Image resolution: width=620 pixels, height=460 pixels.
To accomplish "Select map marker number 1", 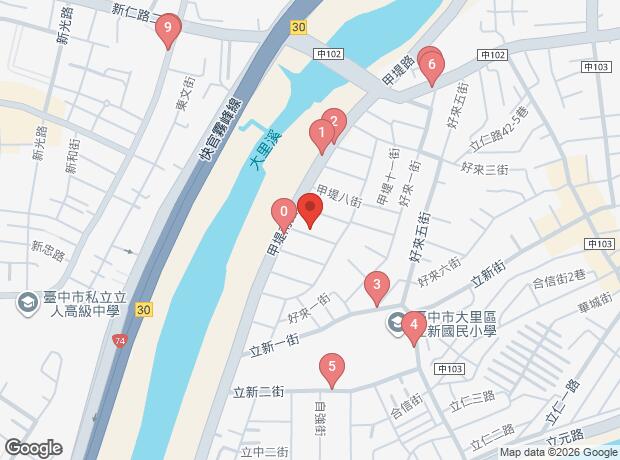I will [x=320, y=132].
